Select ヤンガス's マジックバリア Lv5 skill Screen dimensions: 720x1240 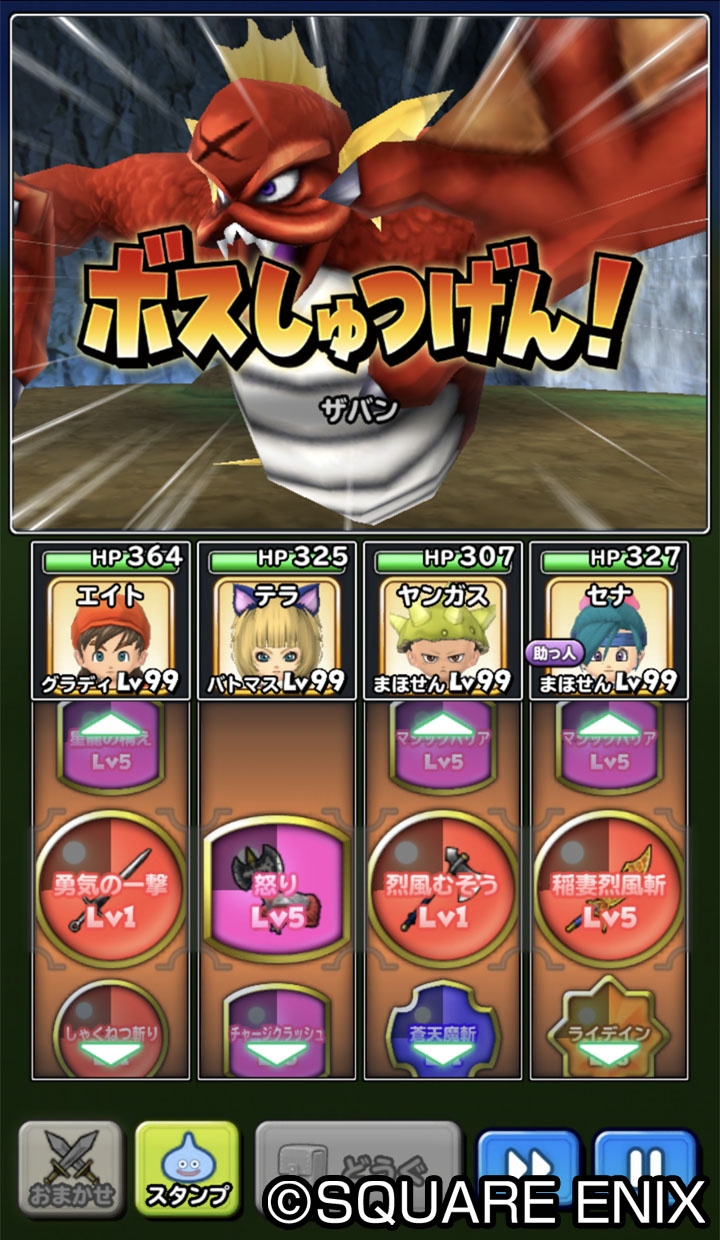point(443,745)
